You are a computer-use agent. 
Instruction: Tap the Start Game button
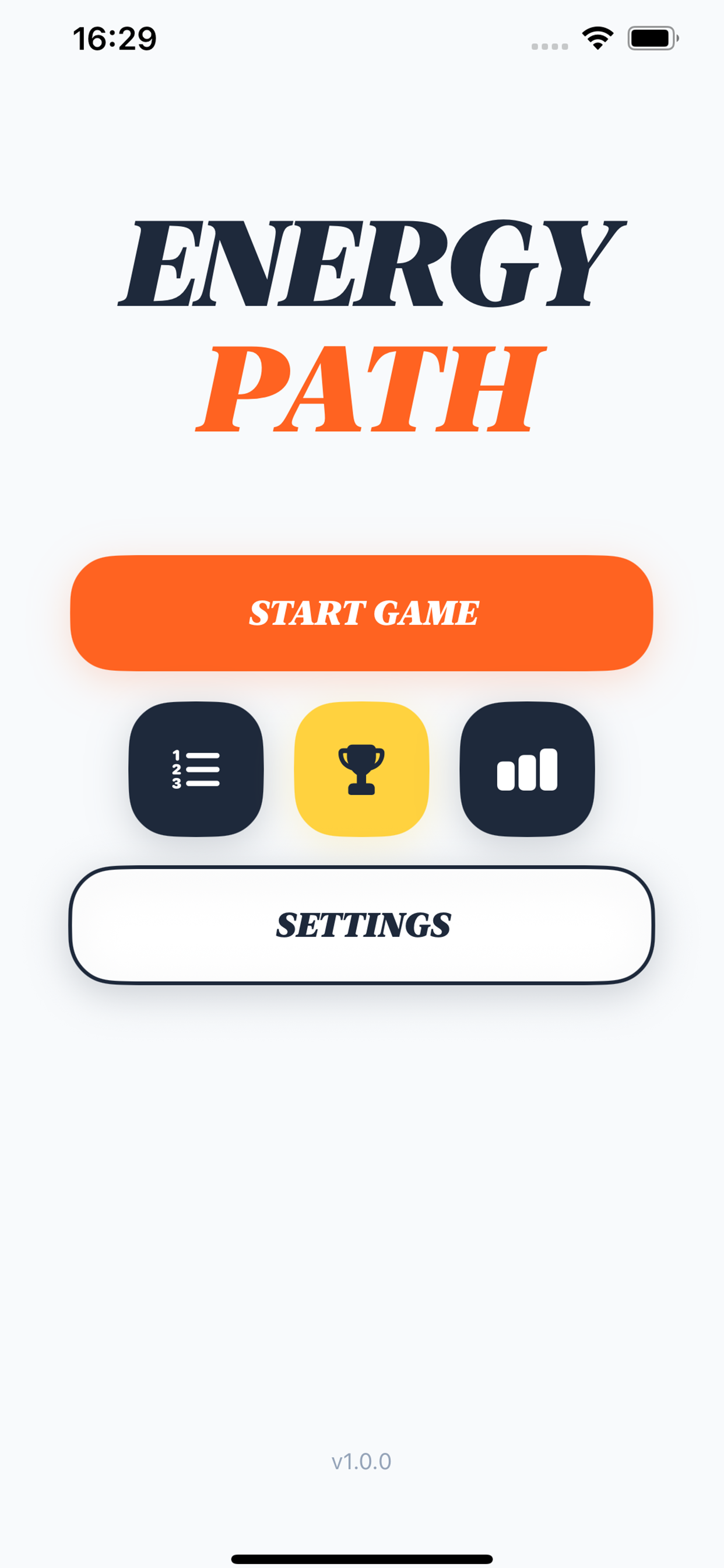point(361,613)
